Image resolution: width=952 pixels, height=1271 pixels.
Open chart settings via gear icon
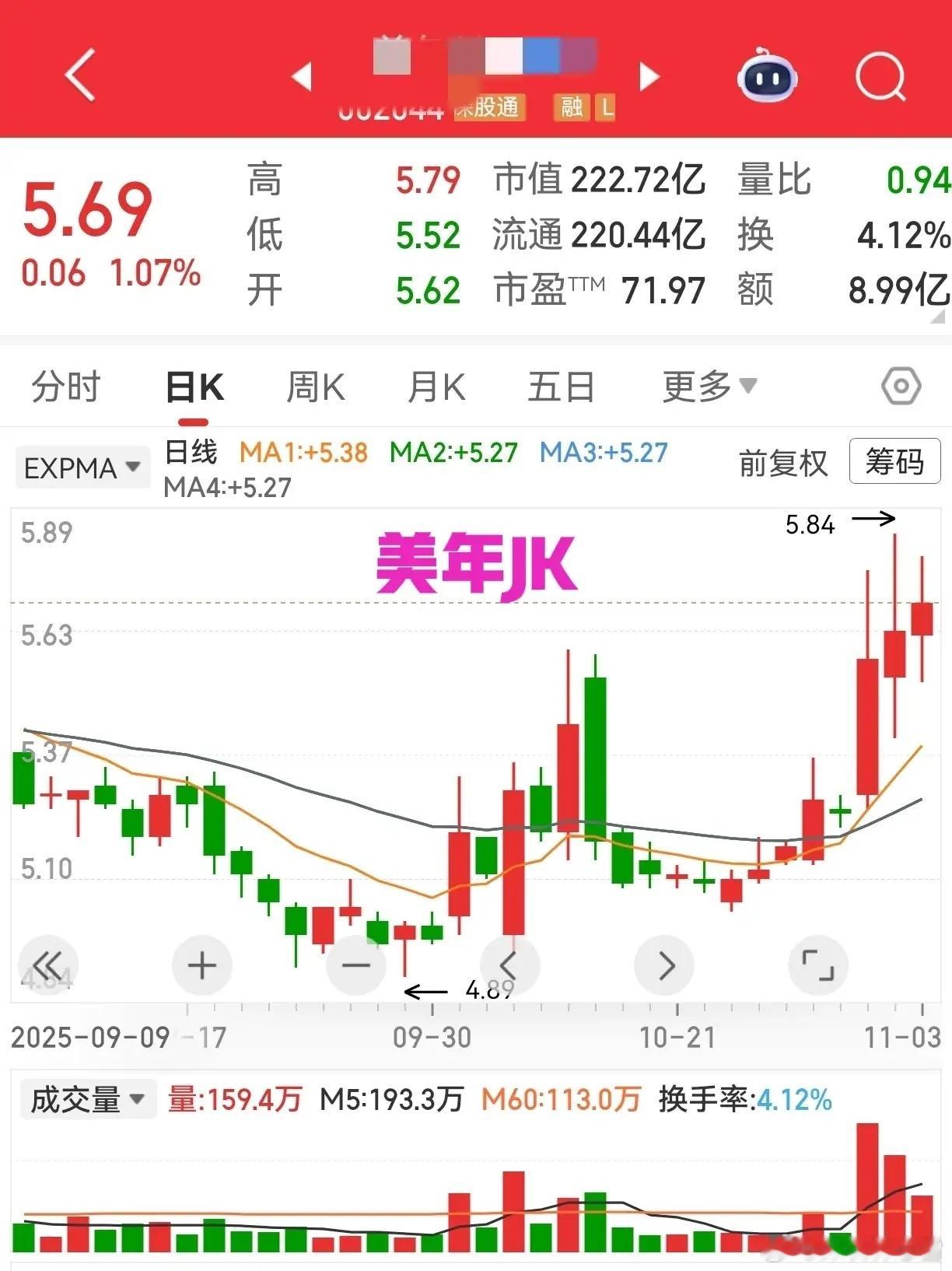click(900, 385)
